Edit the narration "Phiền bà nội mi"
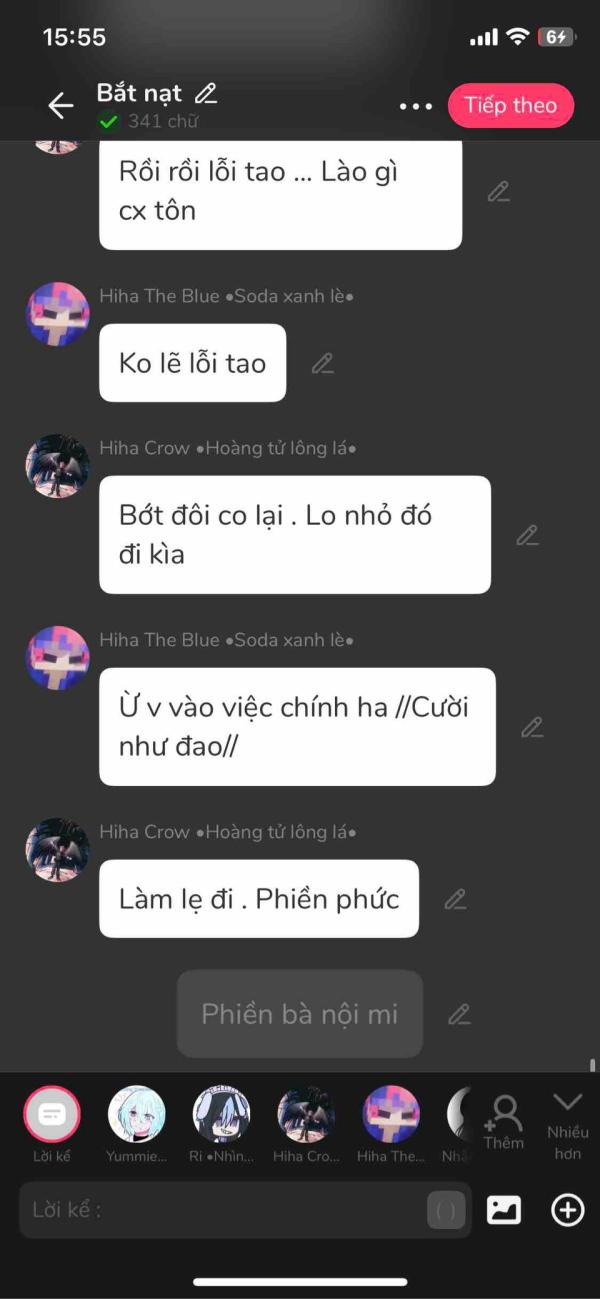The width and height of the screenshot is (600, 1299). (460, 1014)
